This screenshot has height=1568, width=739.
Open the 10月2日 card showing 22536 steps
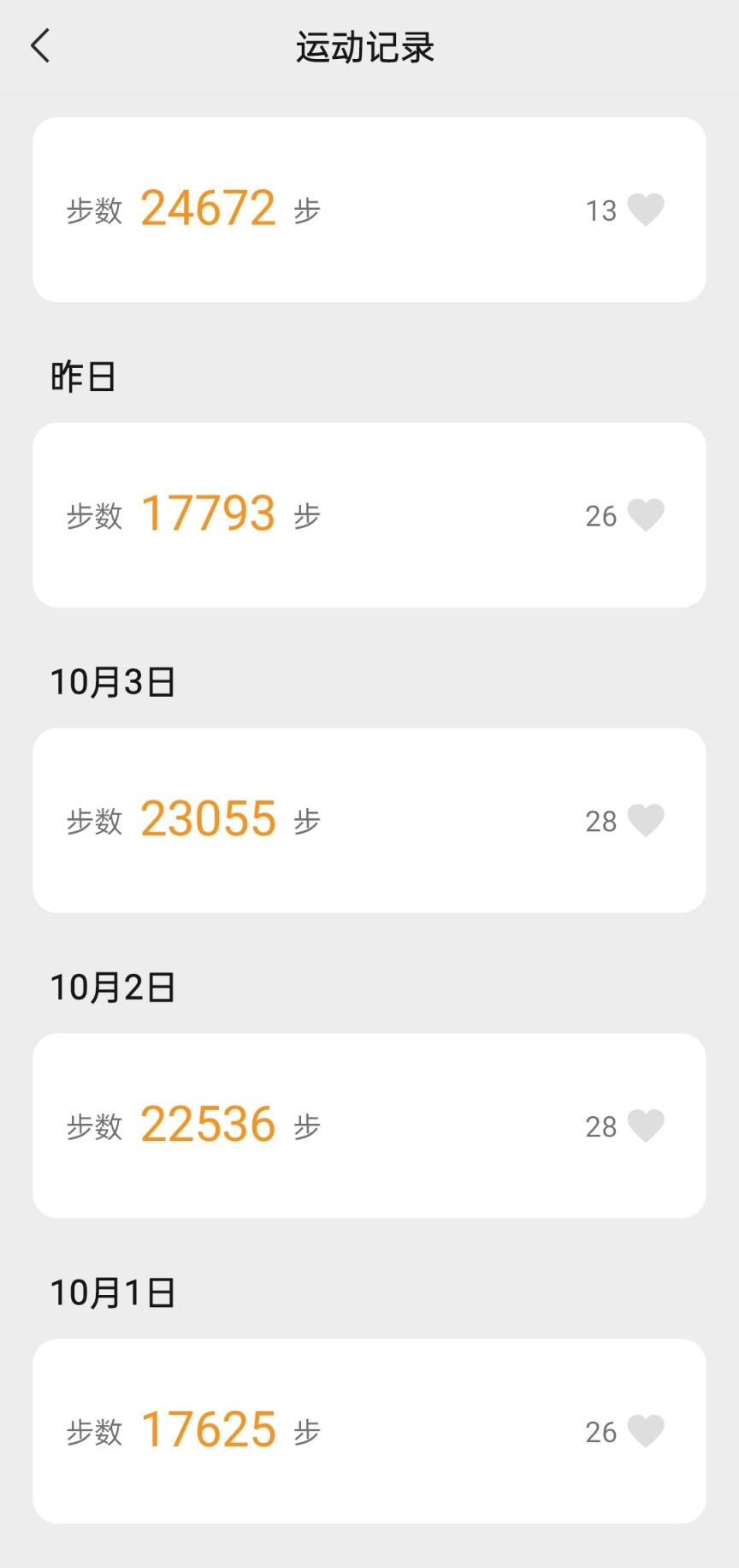(369, 1126)
